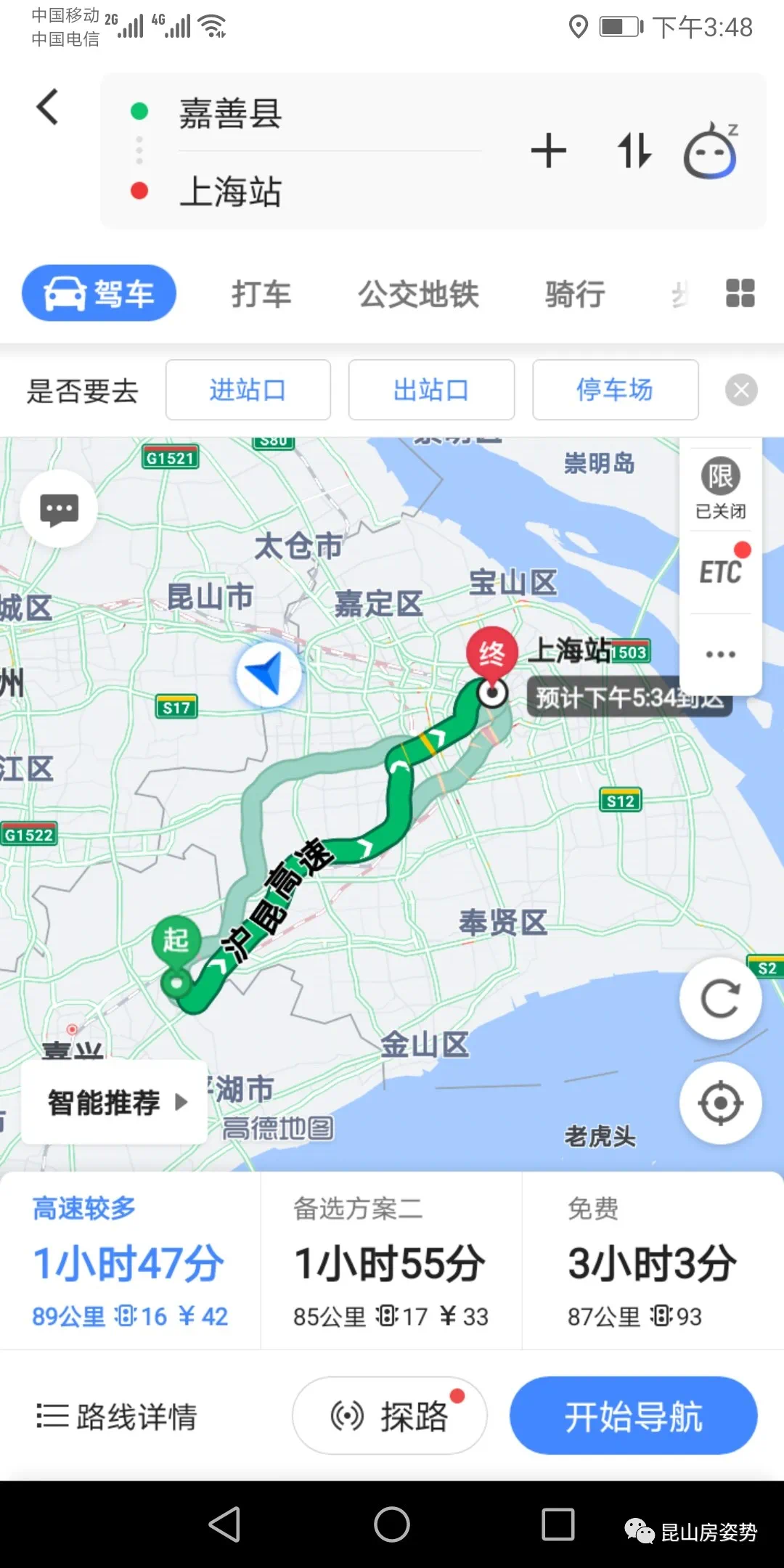Switch to the 骑行 tab
Screen dimensions: 784x1568
[x=575, y=295]
